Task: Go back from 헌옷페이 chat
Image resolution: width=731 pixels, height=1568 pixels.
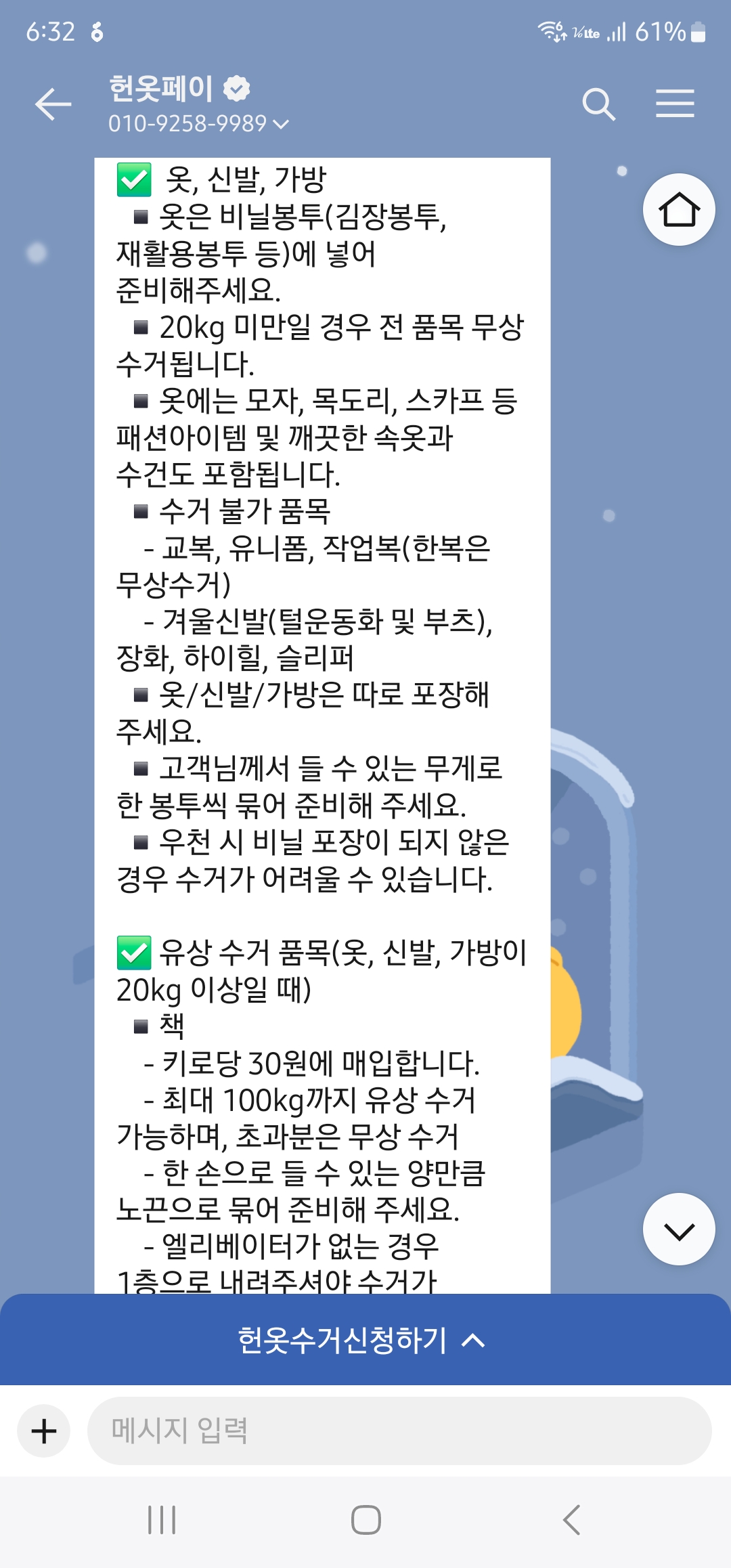Action: tap(53, 104)
